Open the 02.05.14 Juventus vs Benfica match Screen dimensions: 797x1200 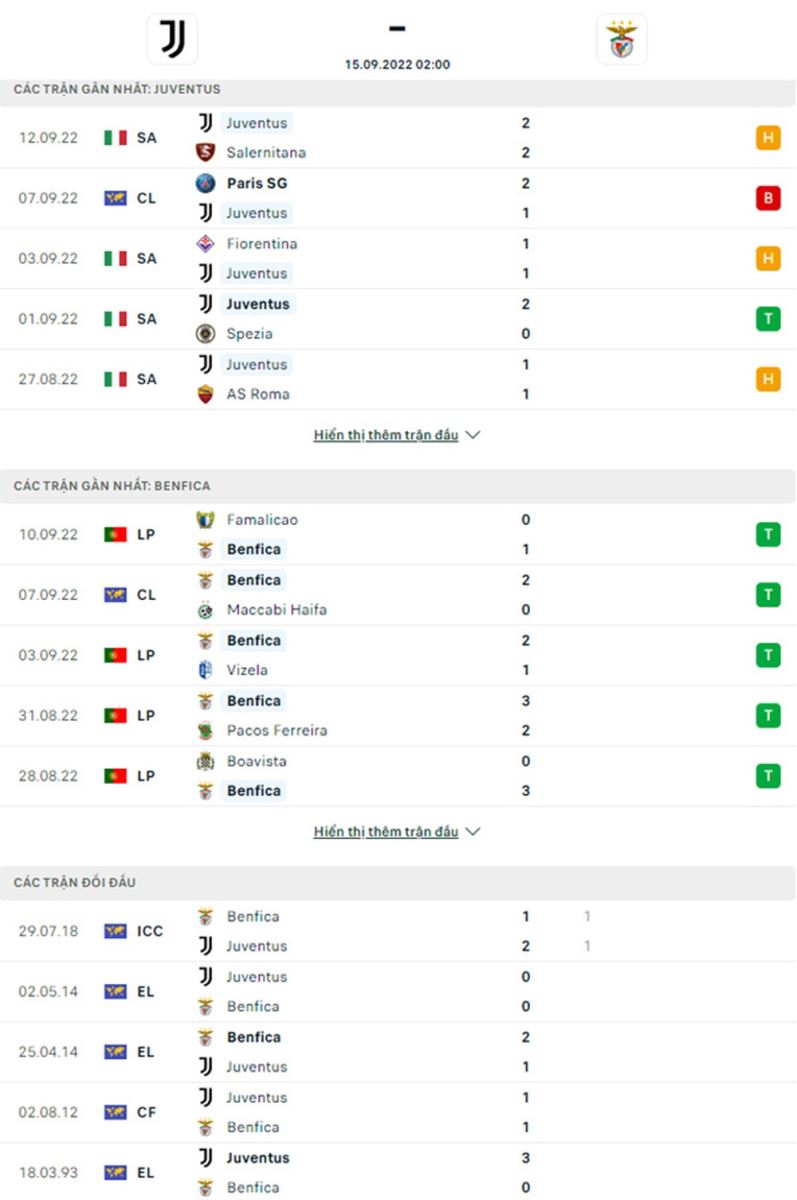(x=398, y=991)
